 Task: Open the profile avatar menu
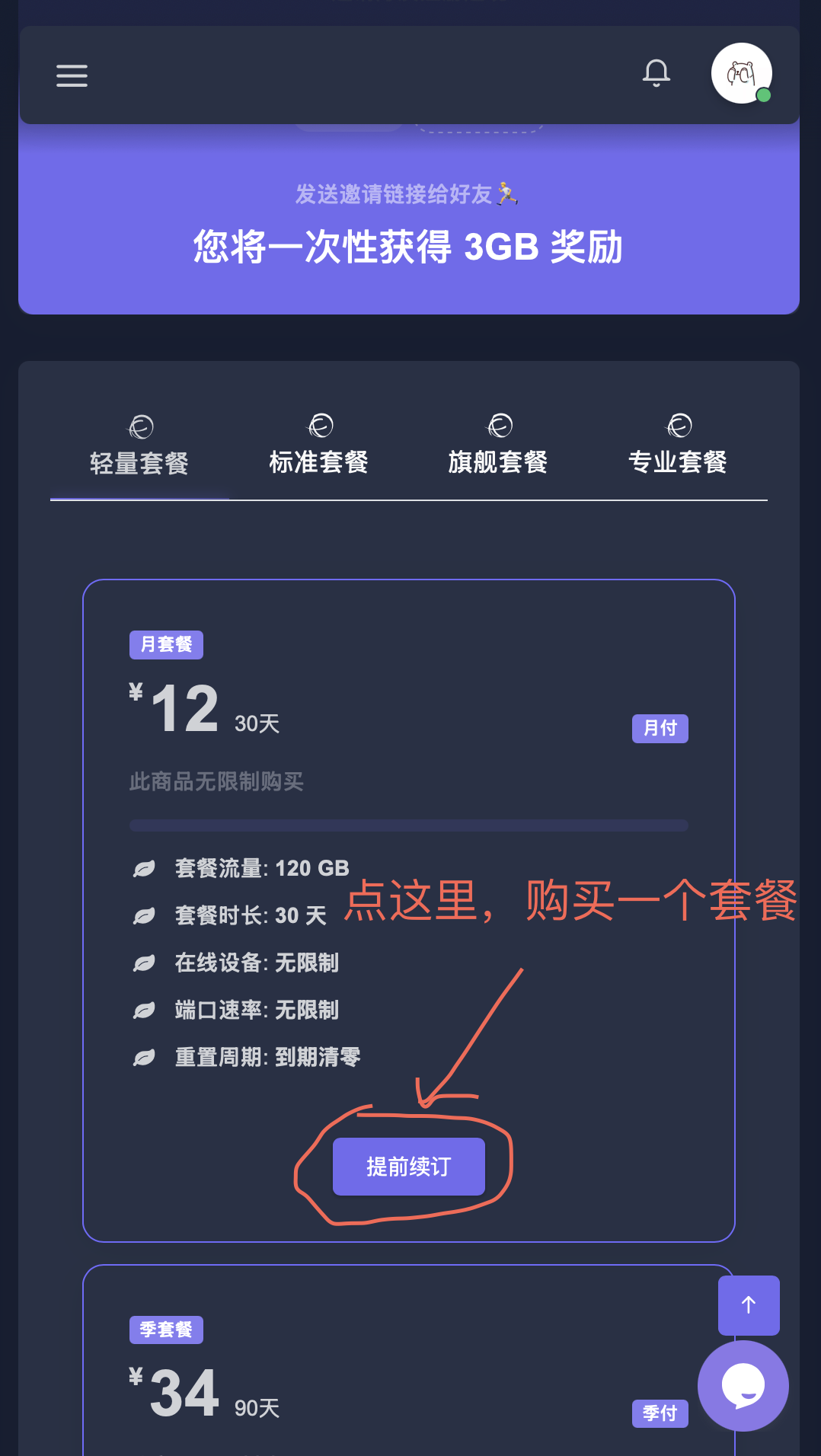click(x=741, y=74)
